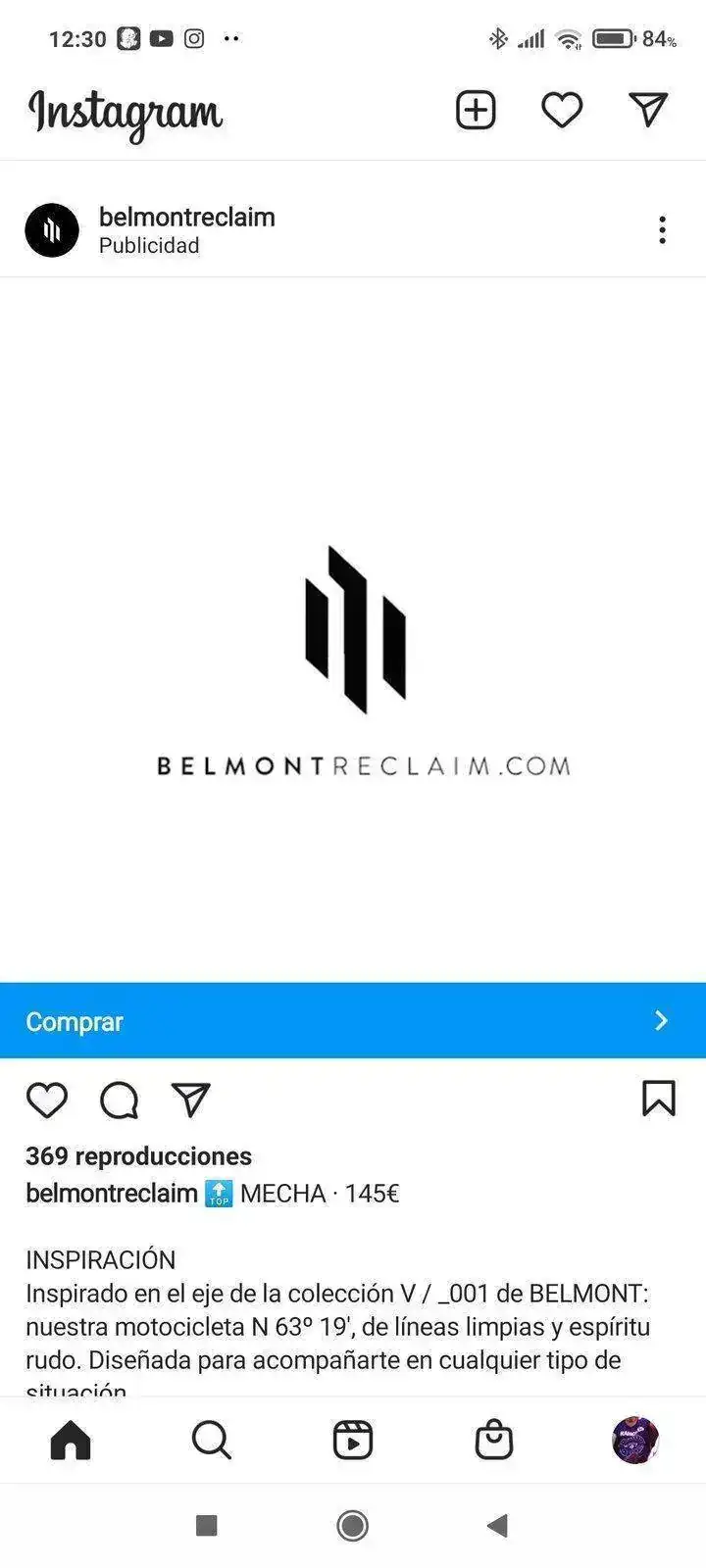Open the post's three-dot options menu
706x1568 pixels.
pyautogui.click(x=663, y=230)
